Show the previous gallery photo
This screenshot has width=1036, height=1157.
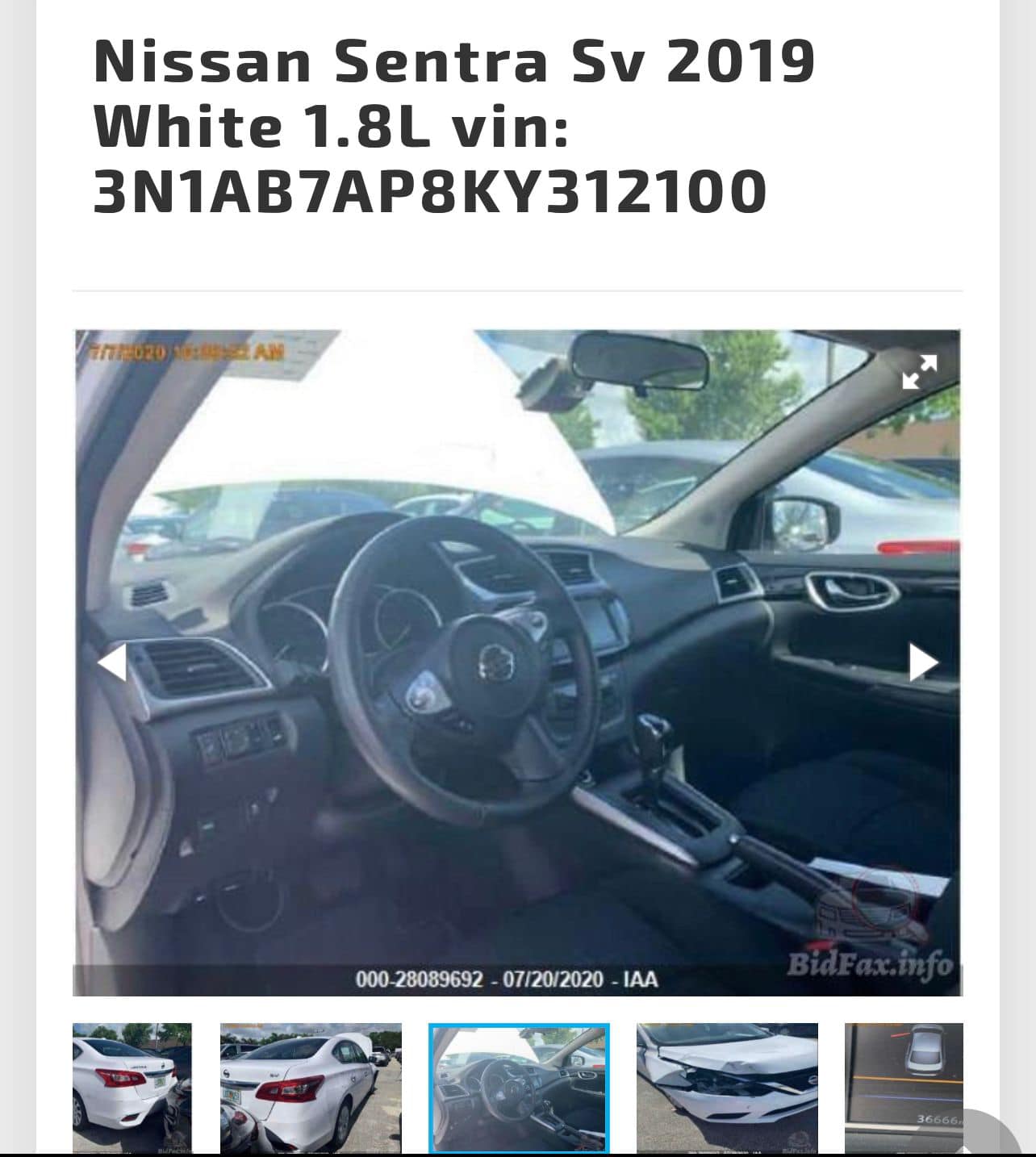point(112,662)
